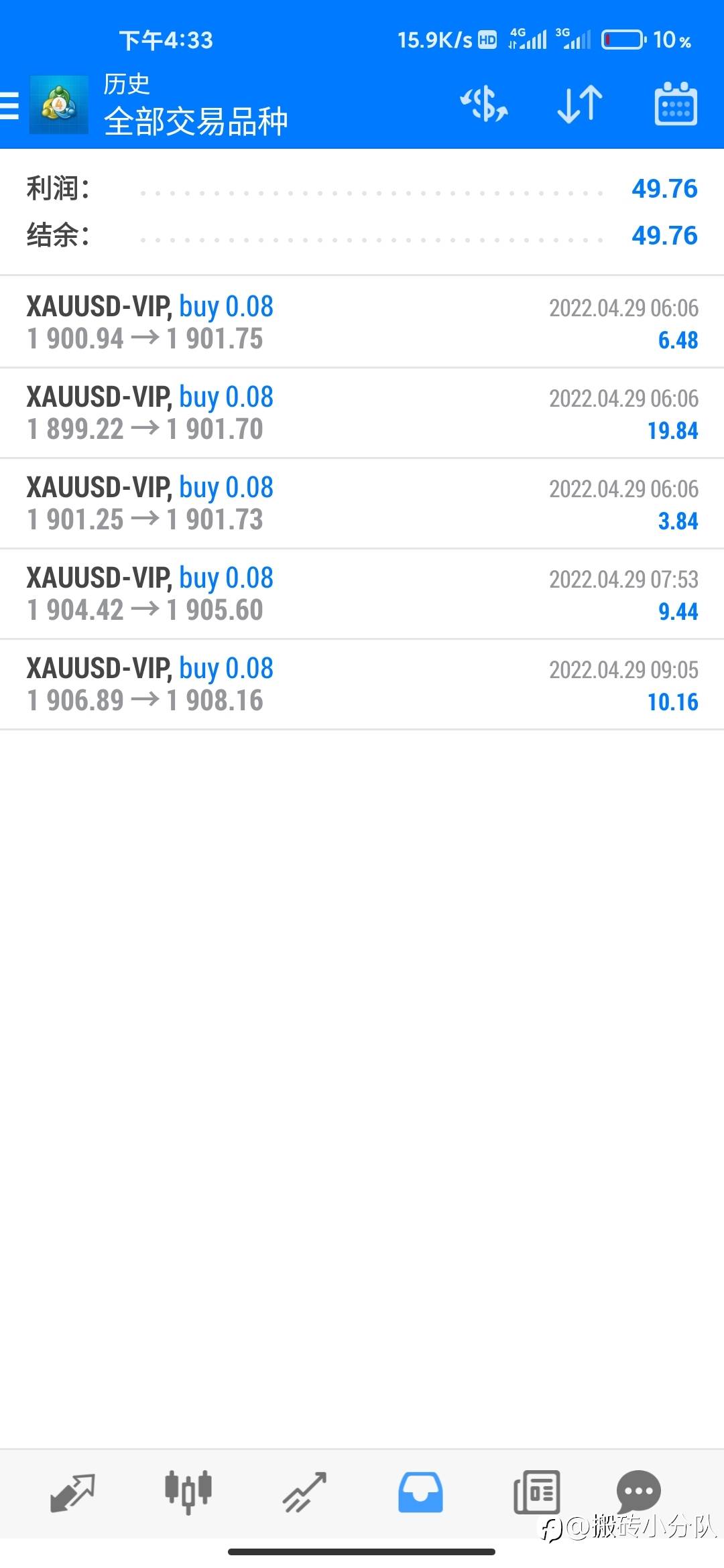Viewport: 724px width, 1568px height.
Task: Open the calendar date range picker
Action: [676, 104]
